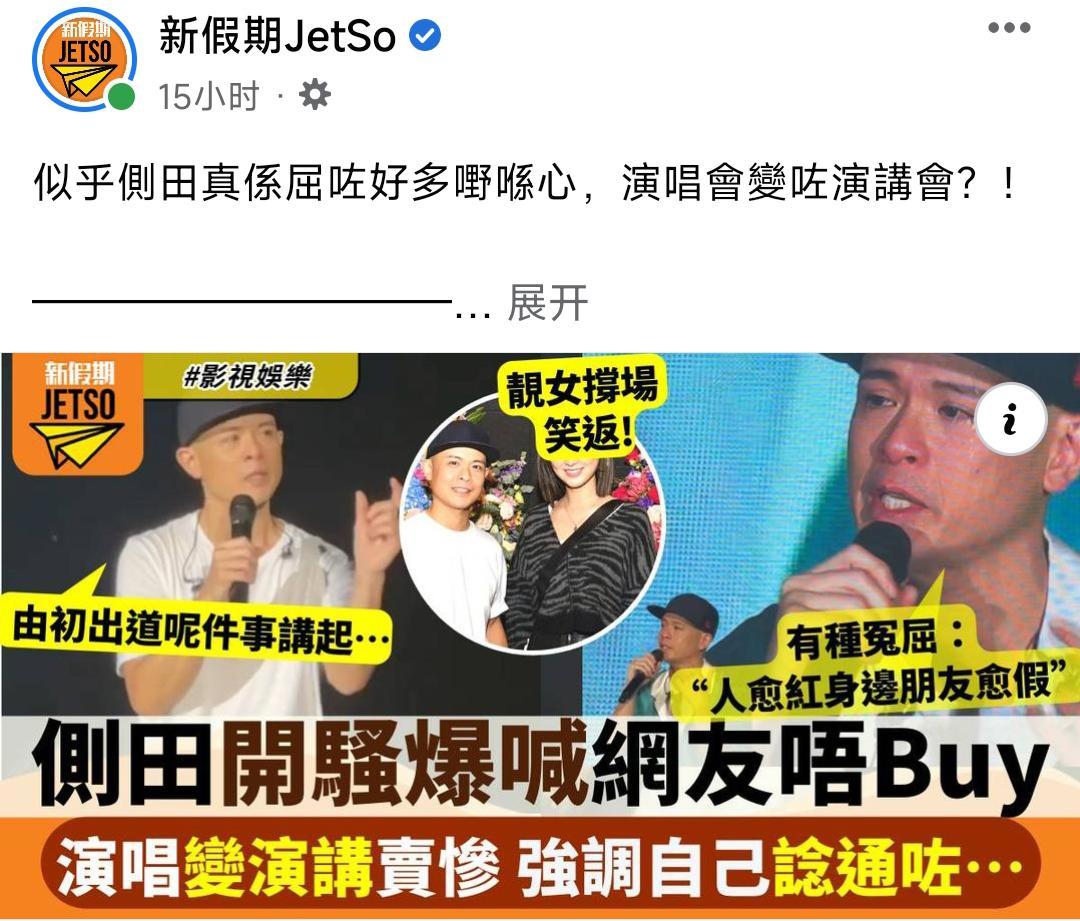
Task: Open the 15小时 post timestamp
Action: point(208,97)
